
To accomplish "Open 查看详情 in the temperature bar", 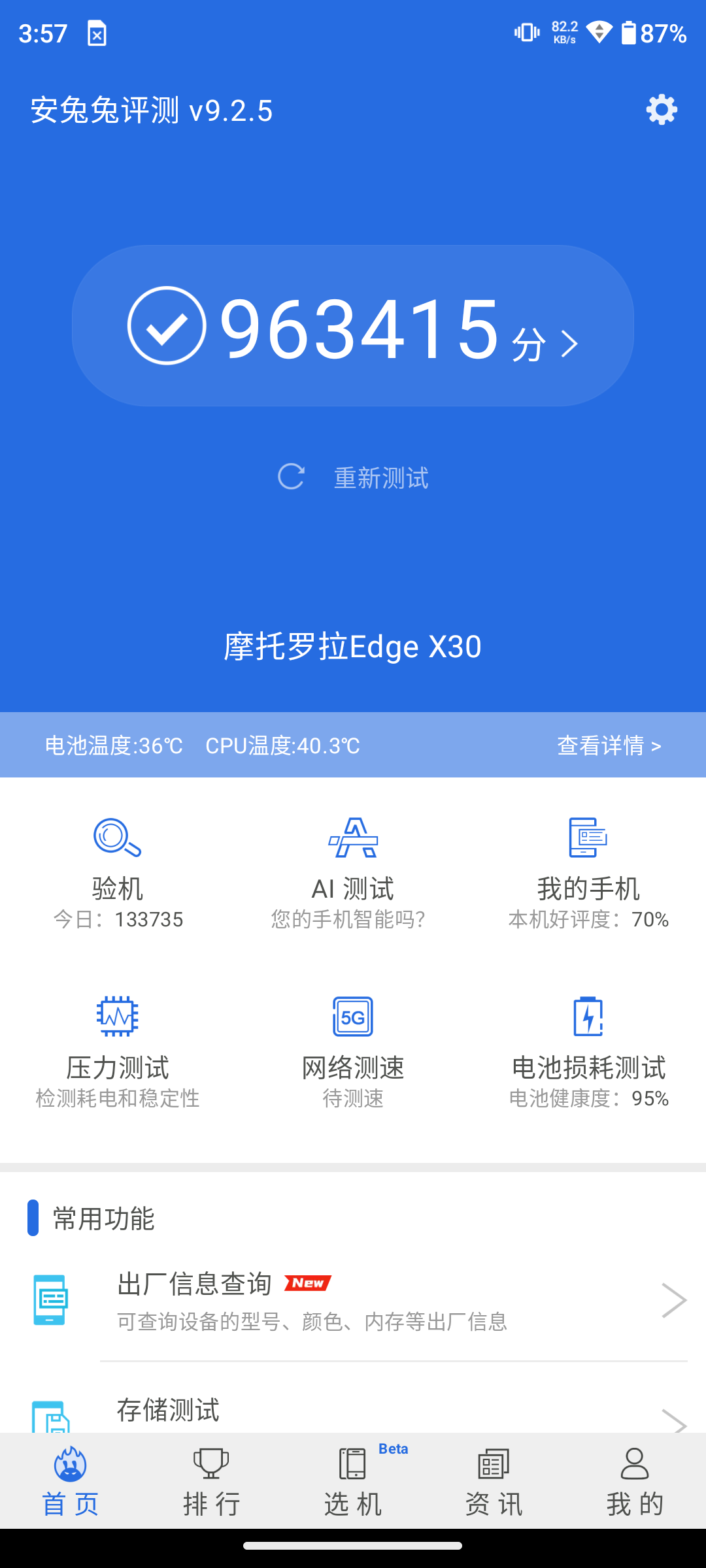I will [x=609, y=745].
